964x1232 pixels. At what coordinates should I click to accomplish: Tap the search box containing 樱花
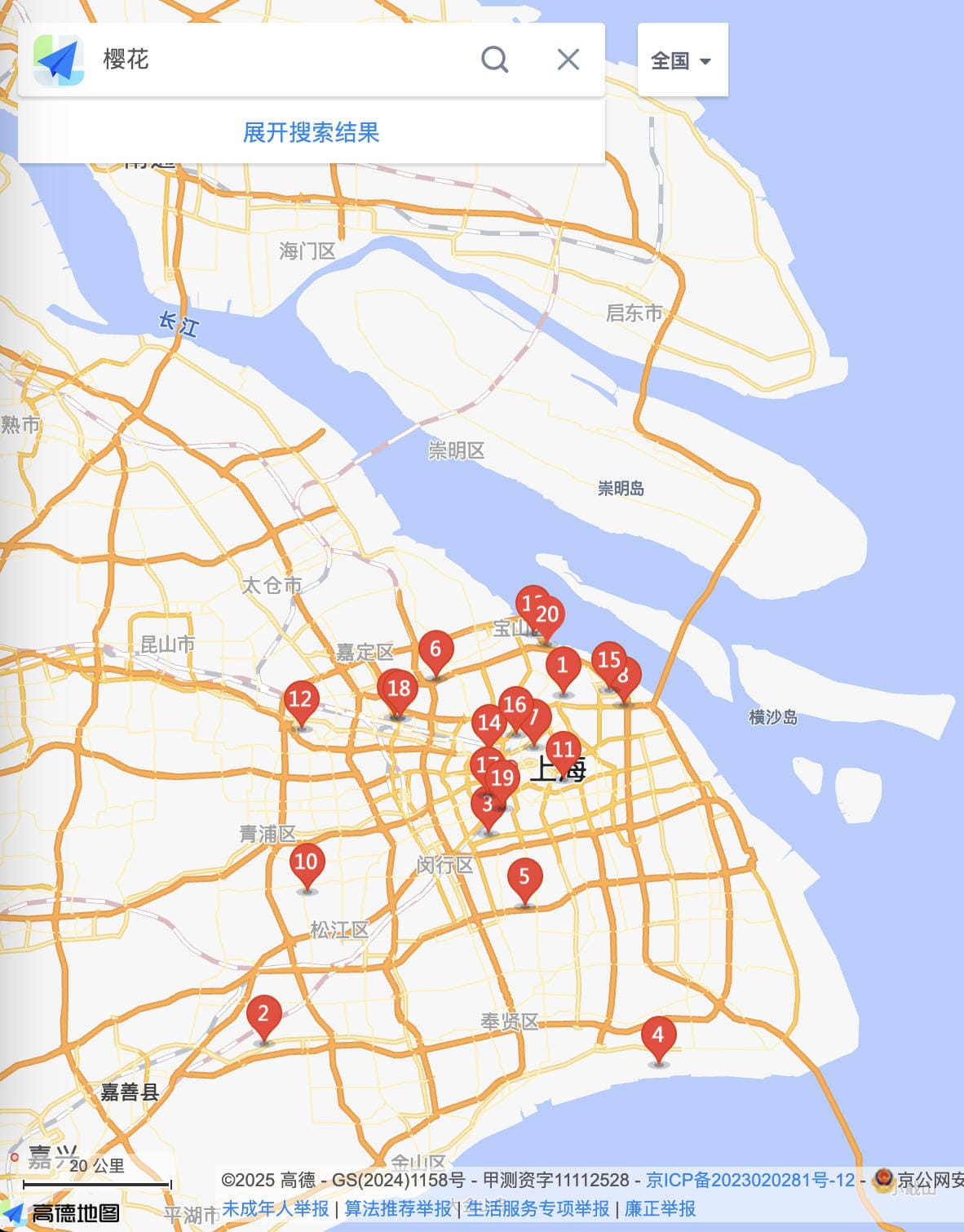[277, 60]
